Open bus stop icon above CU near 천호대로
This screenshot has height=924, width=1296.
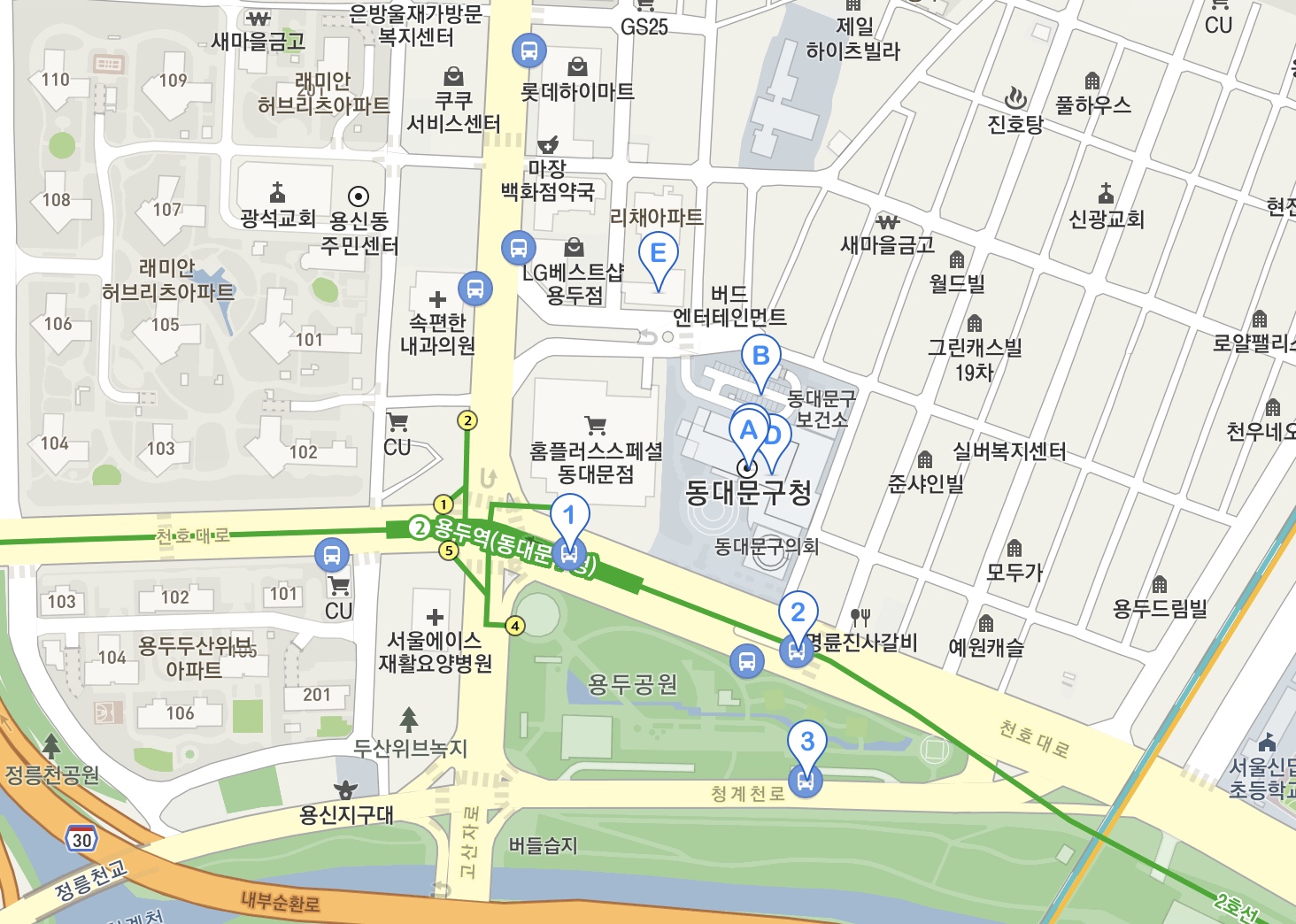pos(332,556)
